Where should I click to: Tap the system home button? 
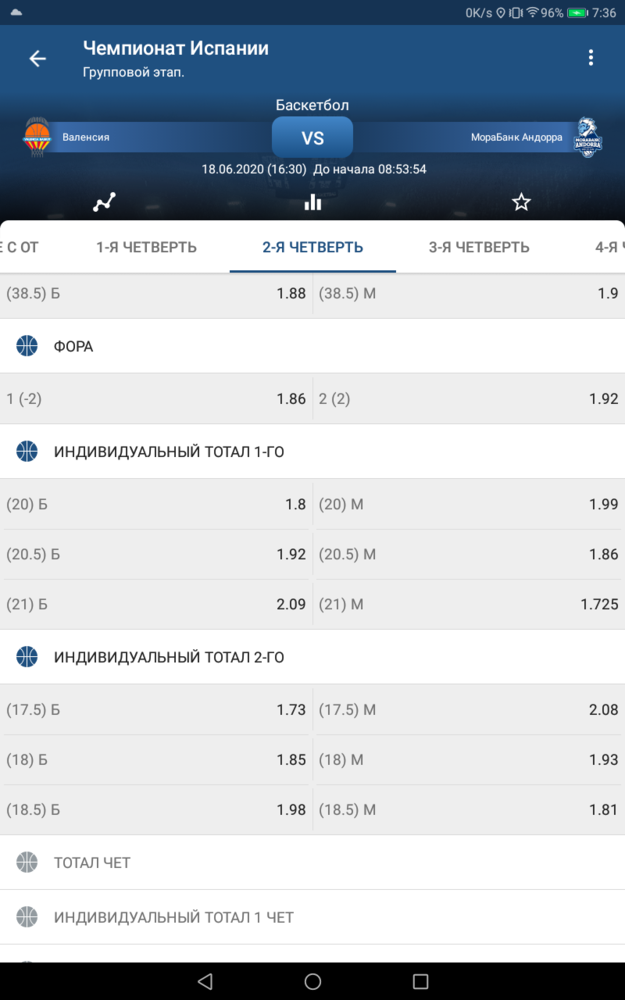(x=312, y=981)
